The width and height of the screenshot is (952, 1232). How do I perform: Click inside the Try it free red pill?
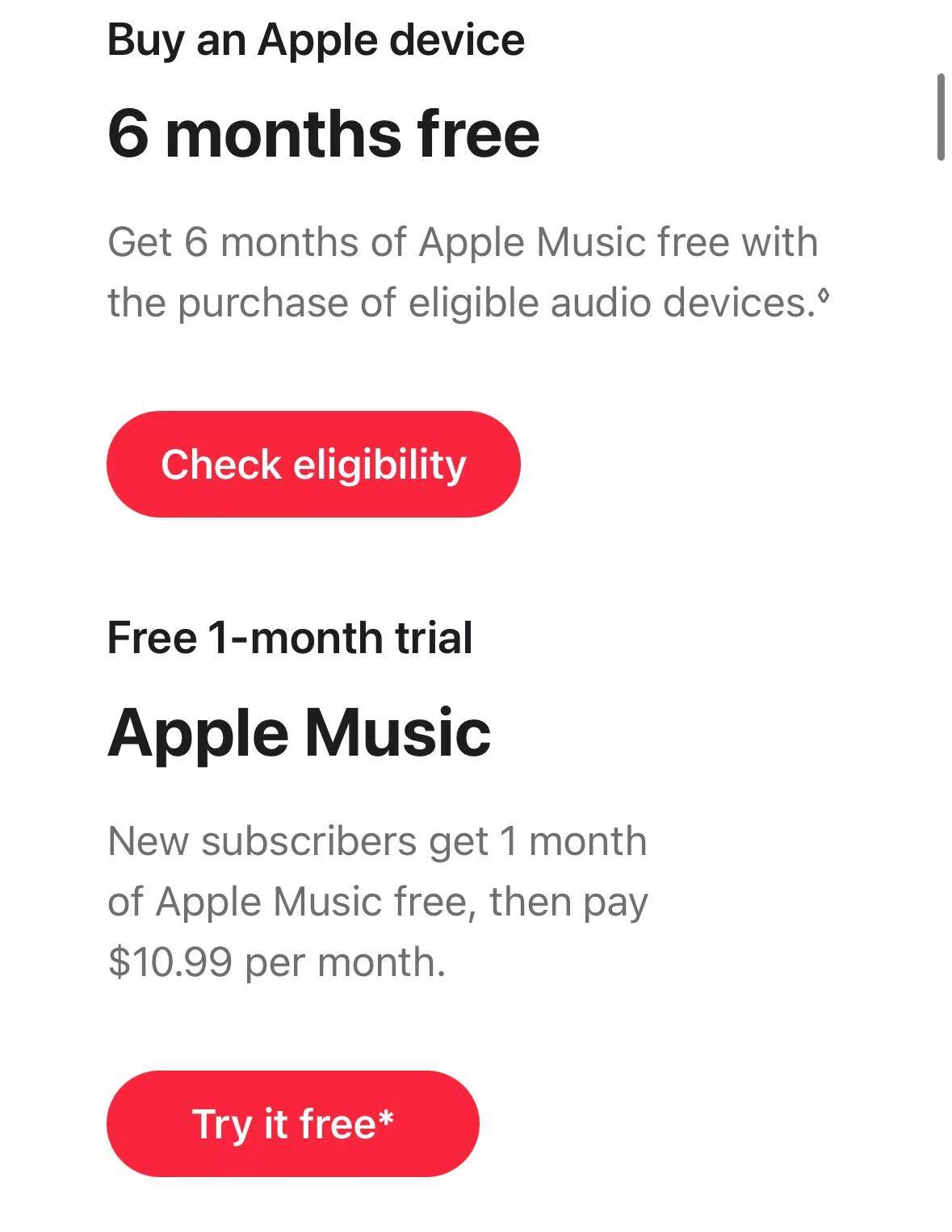(x=294, y=1122)
